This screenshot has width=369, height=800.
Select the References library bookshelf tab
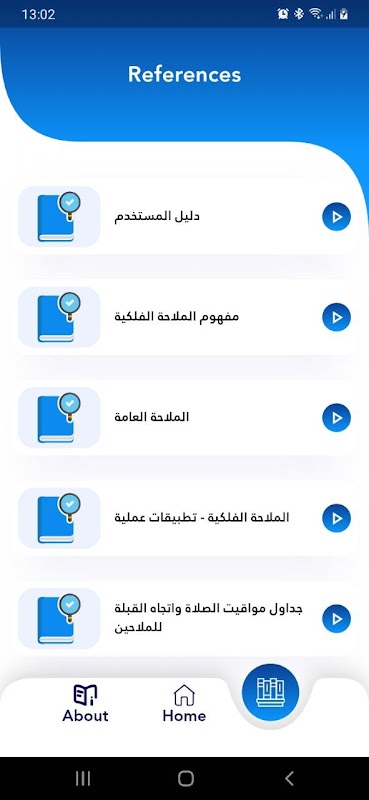click(x=270, y=692)
